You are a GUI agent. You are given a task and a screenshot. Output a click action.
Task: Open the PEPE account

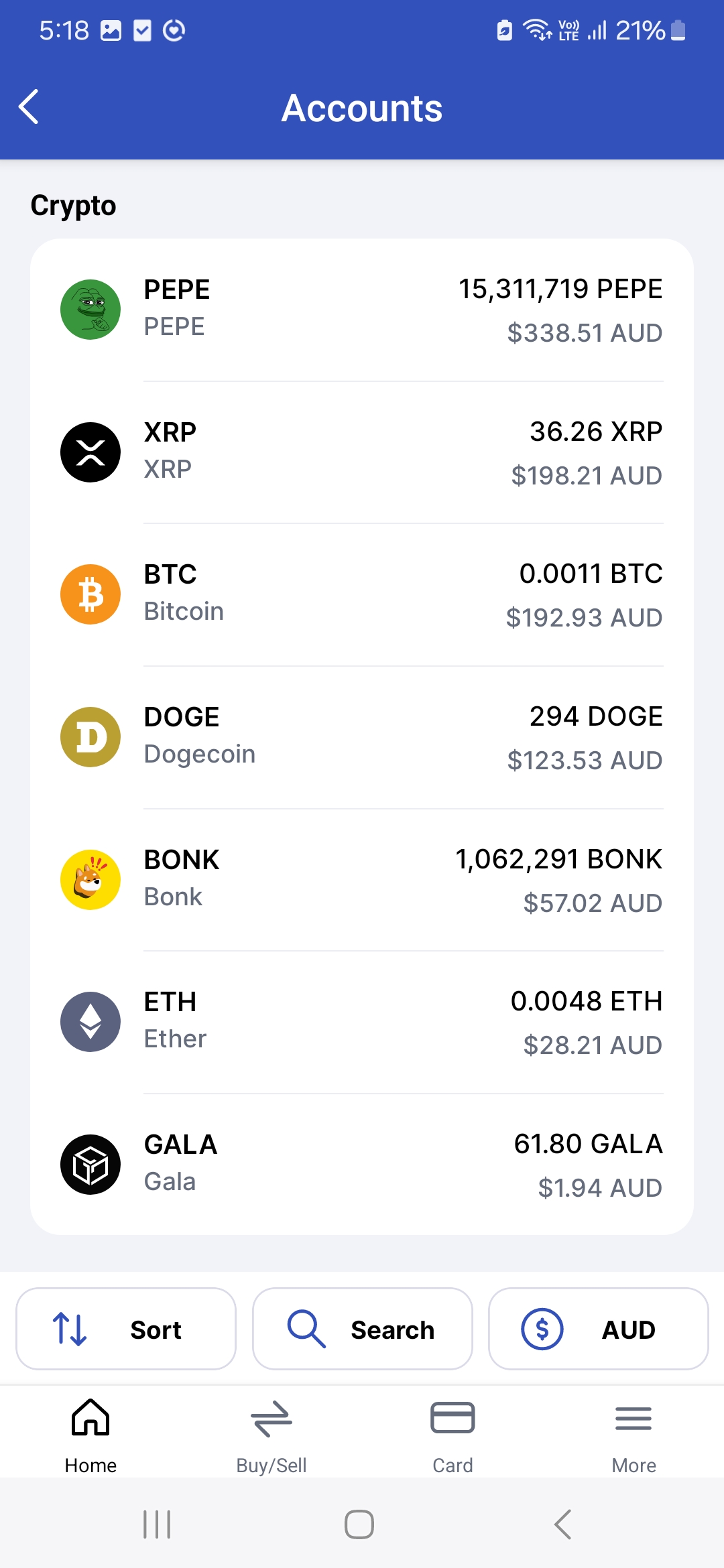tap(362, 310)
